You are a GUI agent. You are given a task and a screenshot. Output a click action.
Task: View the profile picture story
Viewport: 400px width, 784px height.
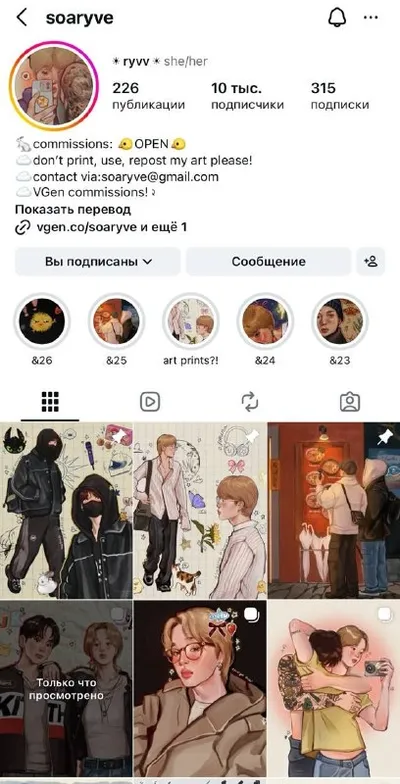click(x=54, y=86)
